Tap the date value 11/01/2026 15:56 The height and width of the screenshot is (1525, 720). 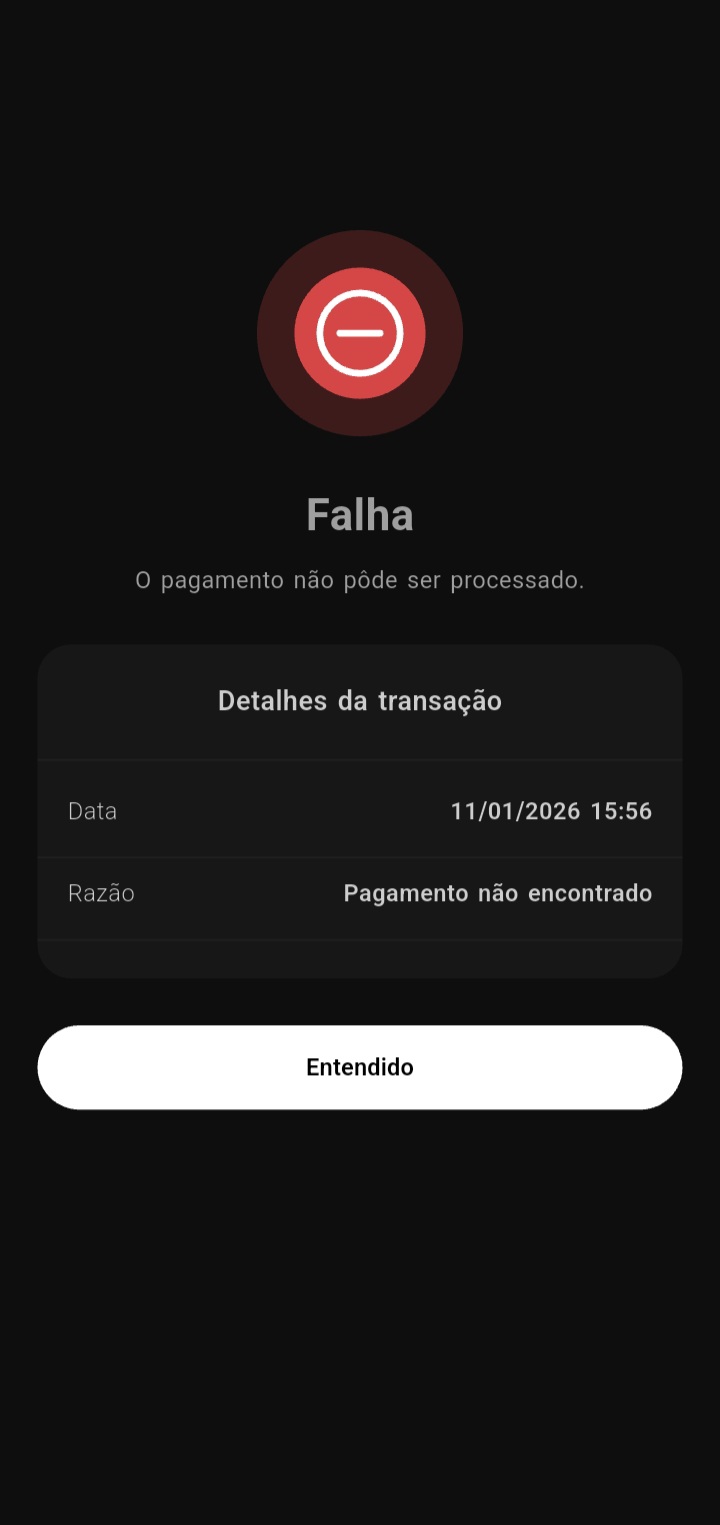551,811
